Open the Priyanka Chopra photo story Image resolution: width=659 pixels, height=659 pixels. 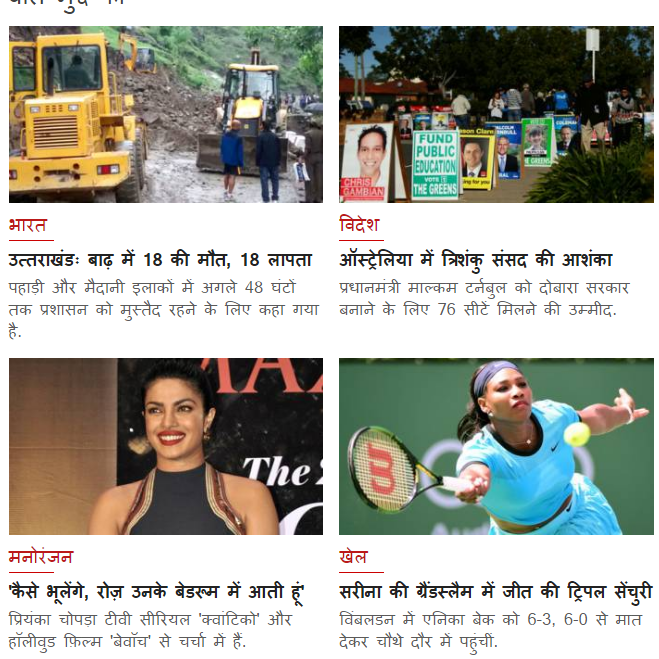(x=165, y=446)
